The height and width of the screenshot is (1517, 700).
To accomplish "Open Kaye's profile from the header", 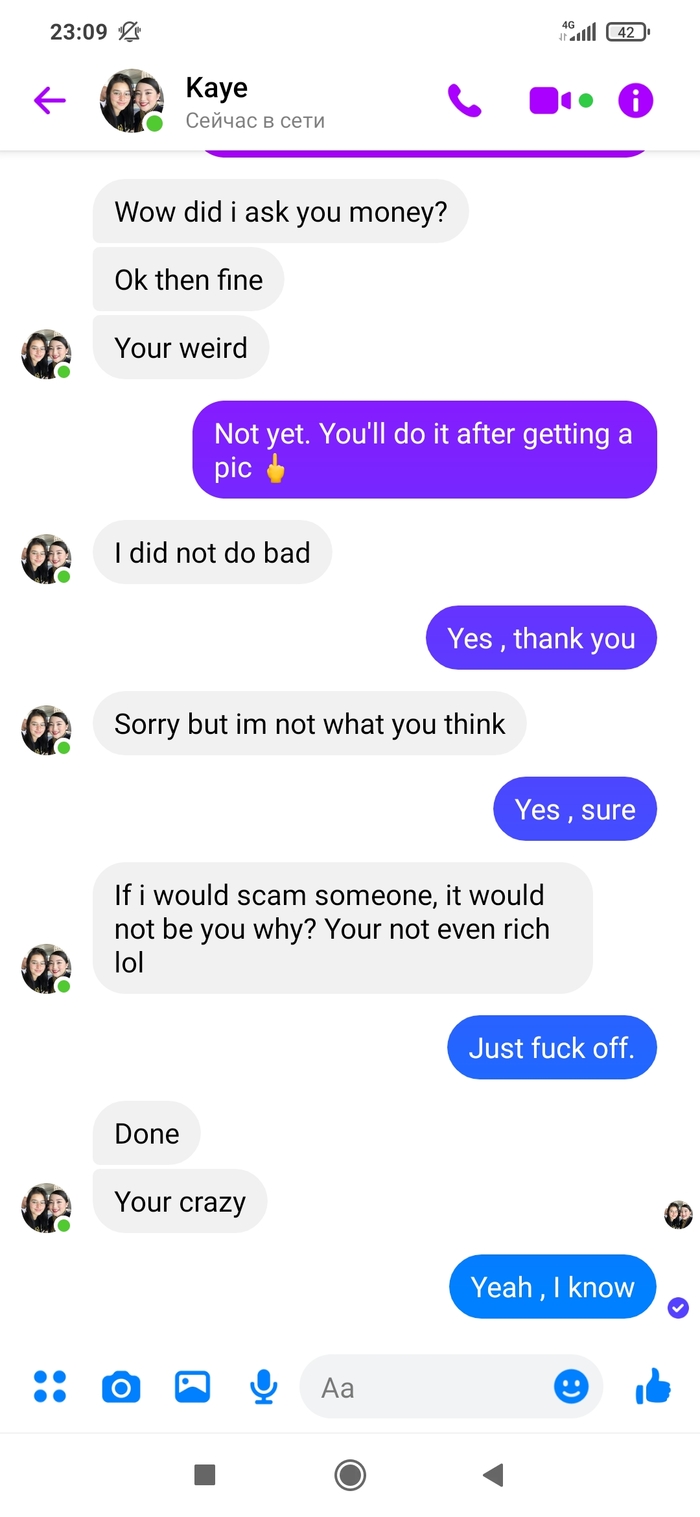I will click(x=215, y=102).
